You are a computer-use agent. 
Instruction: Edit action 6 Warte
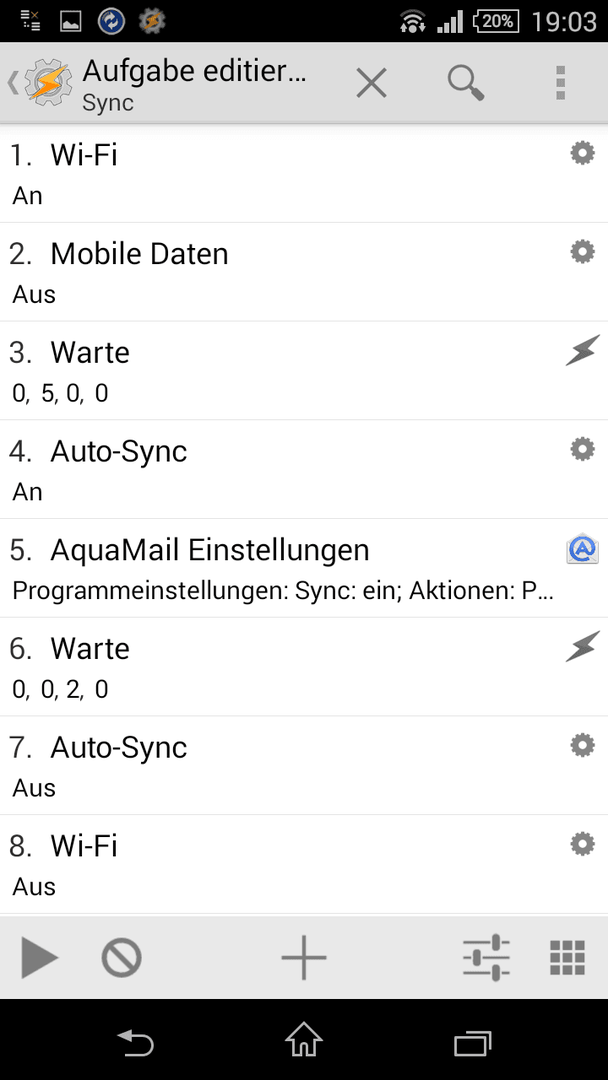[304, 667]
